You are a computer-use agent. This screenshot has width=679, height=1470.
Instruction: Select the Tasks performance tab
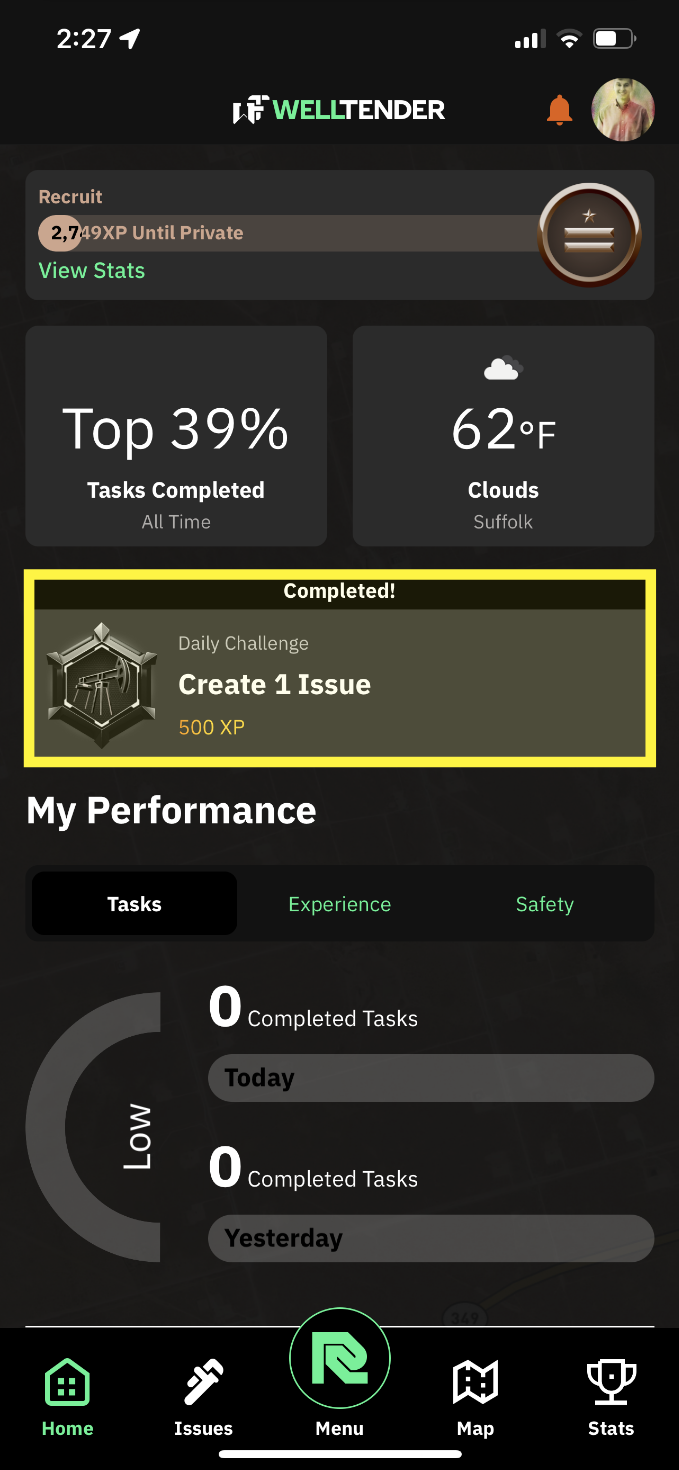[134, 904]
